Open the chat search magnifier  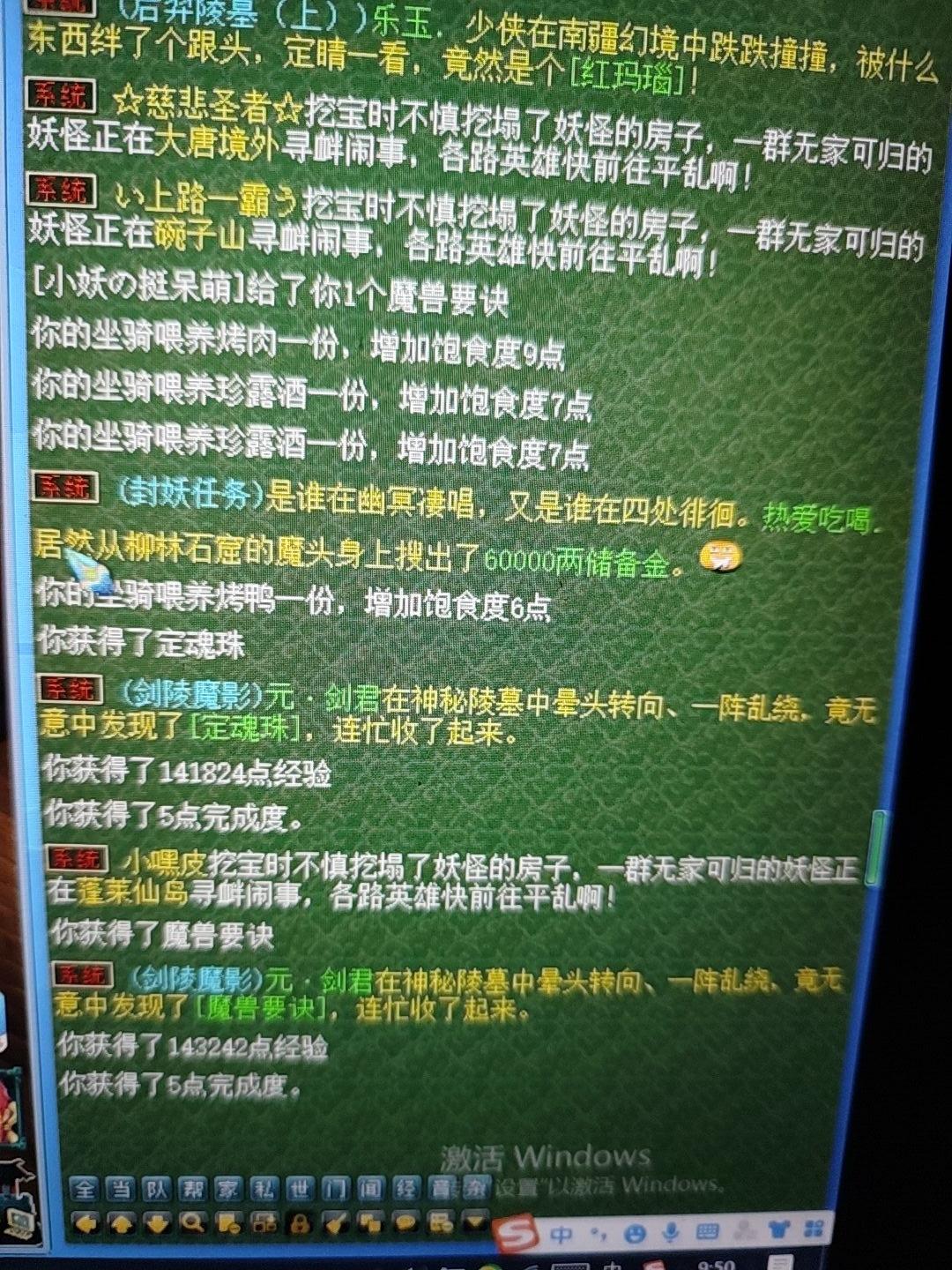(192, 1222)
